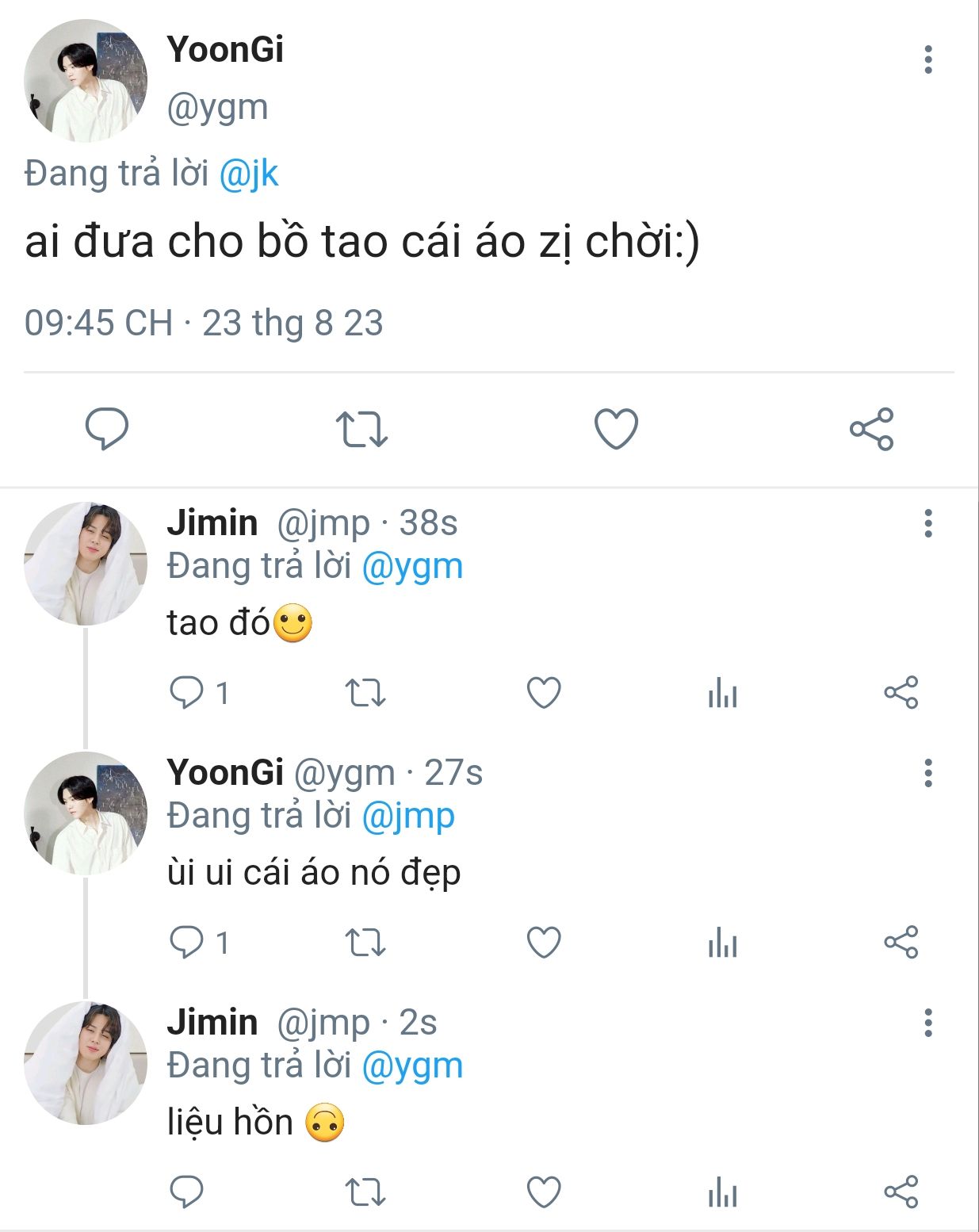Like YoonGi's main tweet
The height and width of the screenshot is (1232, 979).
coord(616,429)
